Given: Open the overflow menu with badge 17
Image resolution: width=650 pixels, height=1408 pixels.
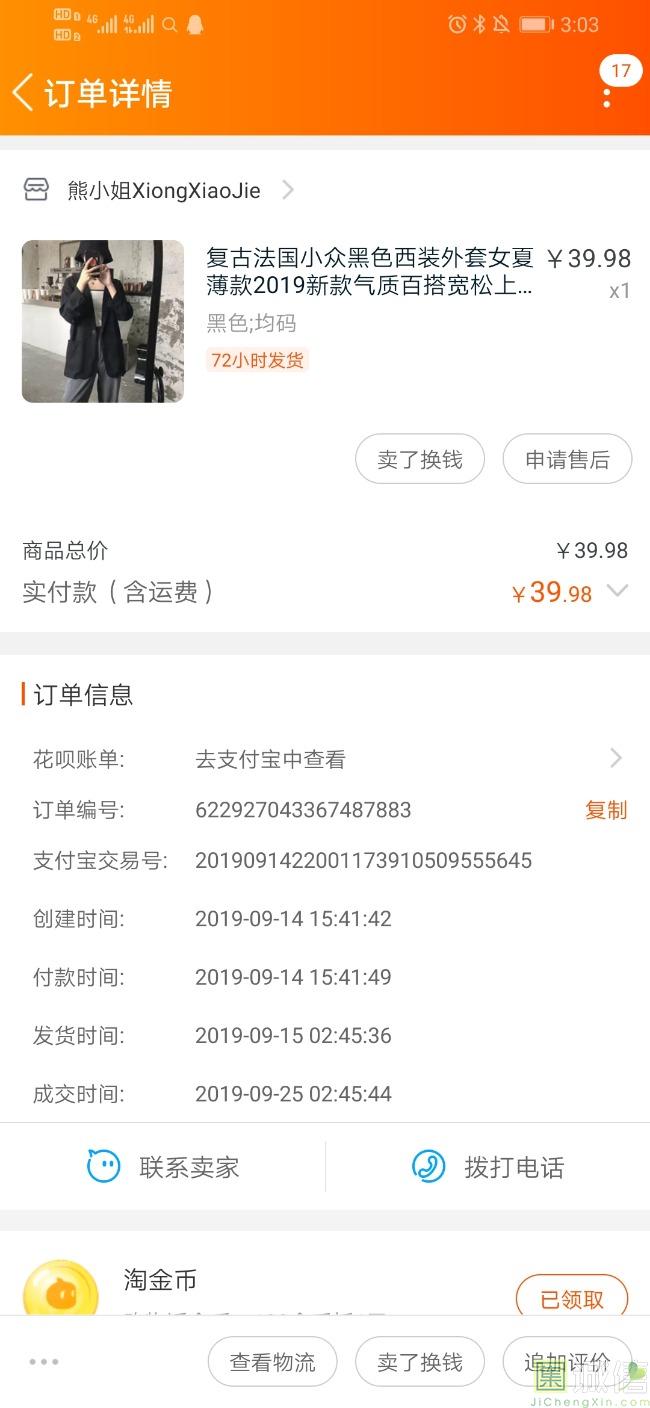Looking at the screenshot, I should 607,96.
